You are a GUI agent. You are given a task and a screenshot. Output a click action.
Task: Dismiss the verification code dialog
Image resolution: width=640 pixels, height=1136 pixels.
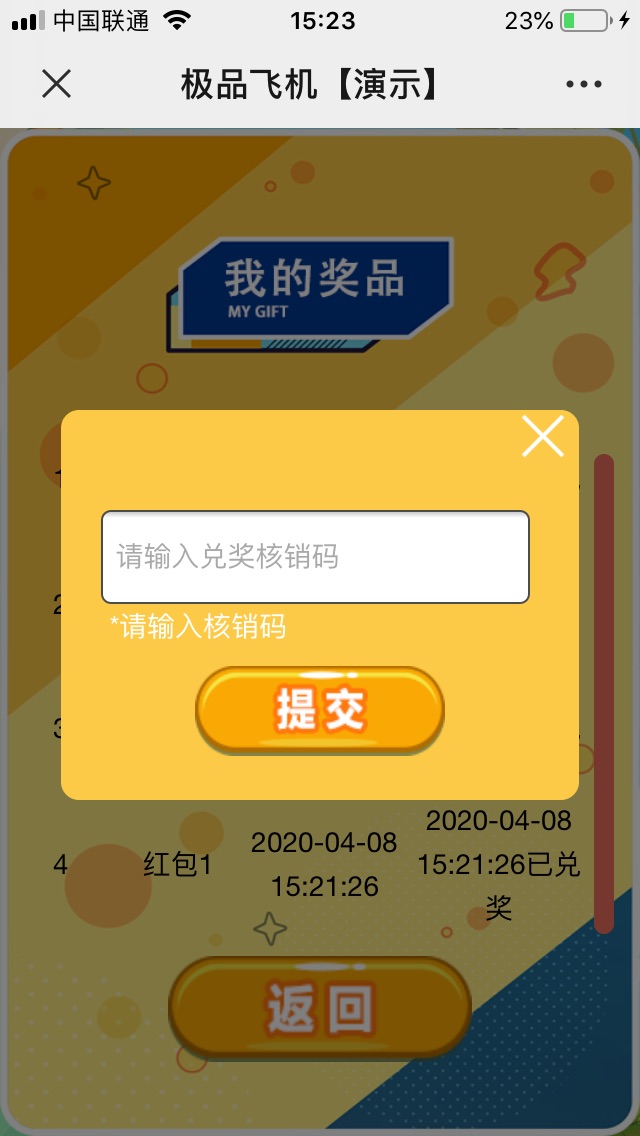[x=543, y=437]
